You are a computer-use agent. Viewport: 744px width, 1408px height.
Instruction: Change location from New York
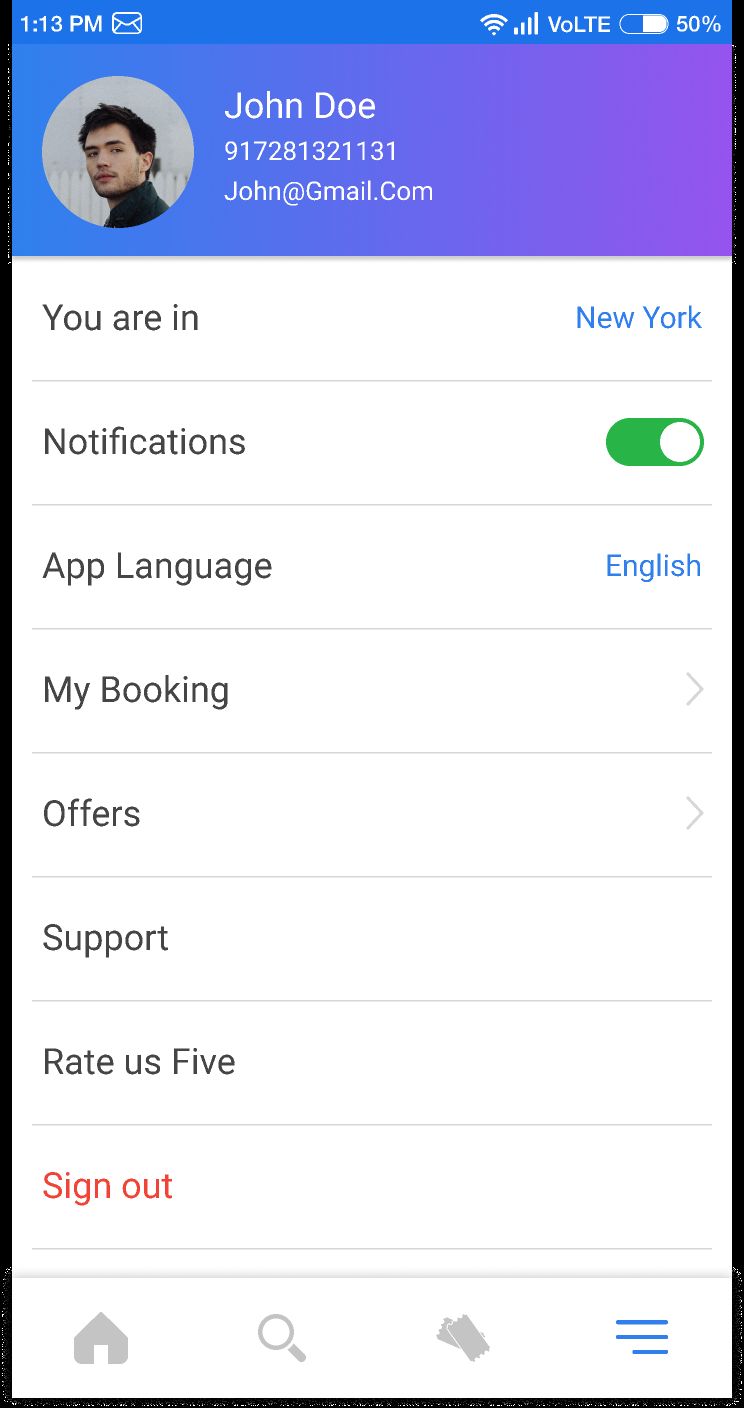tap(638, 318)
